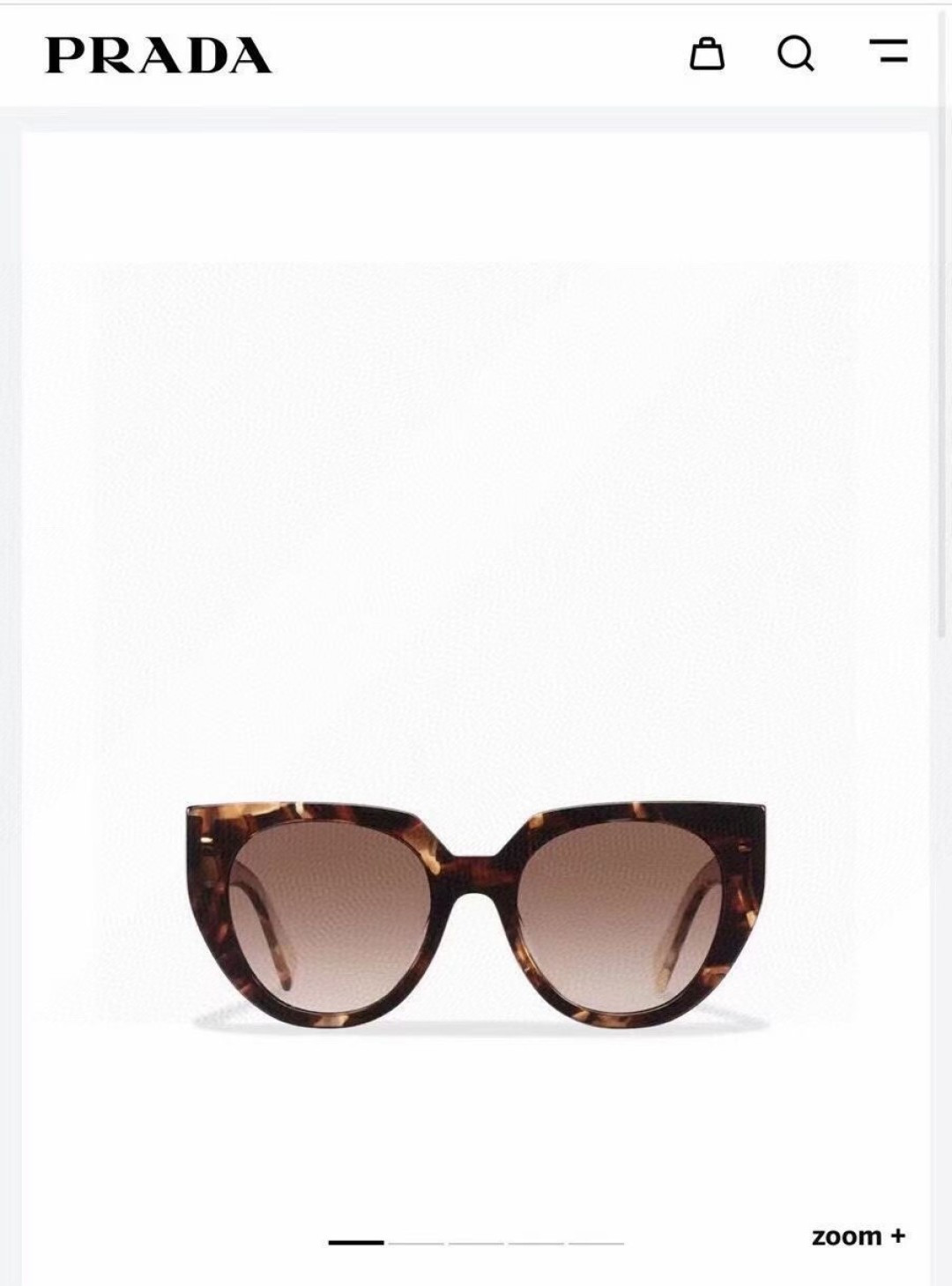Tap zoom + on the product image
952x1286 pixels.
coord(858,1236)
